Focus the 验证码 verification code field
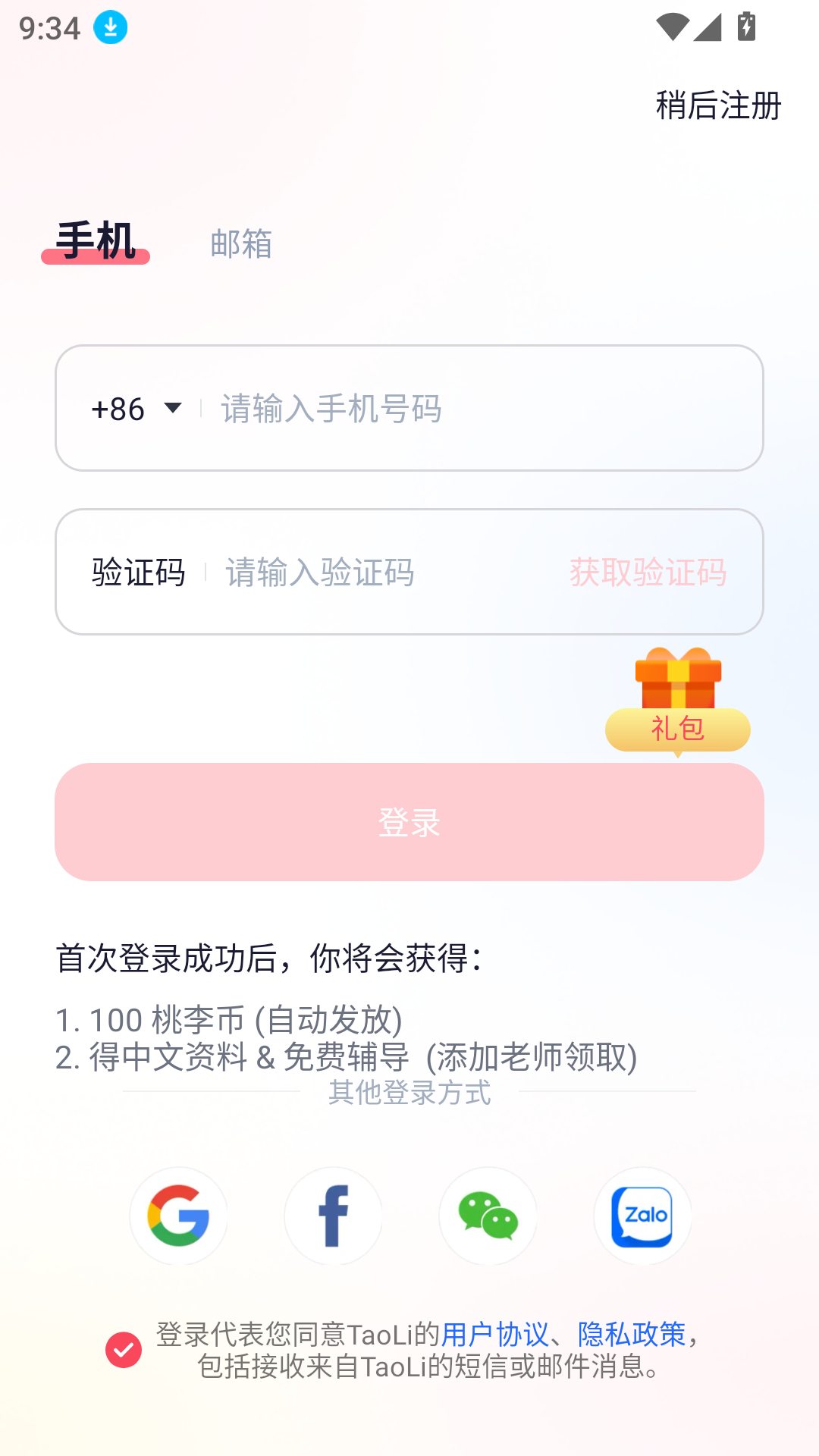 [x=379, y=573]
